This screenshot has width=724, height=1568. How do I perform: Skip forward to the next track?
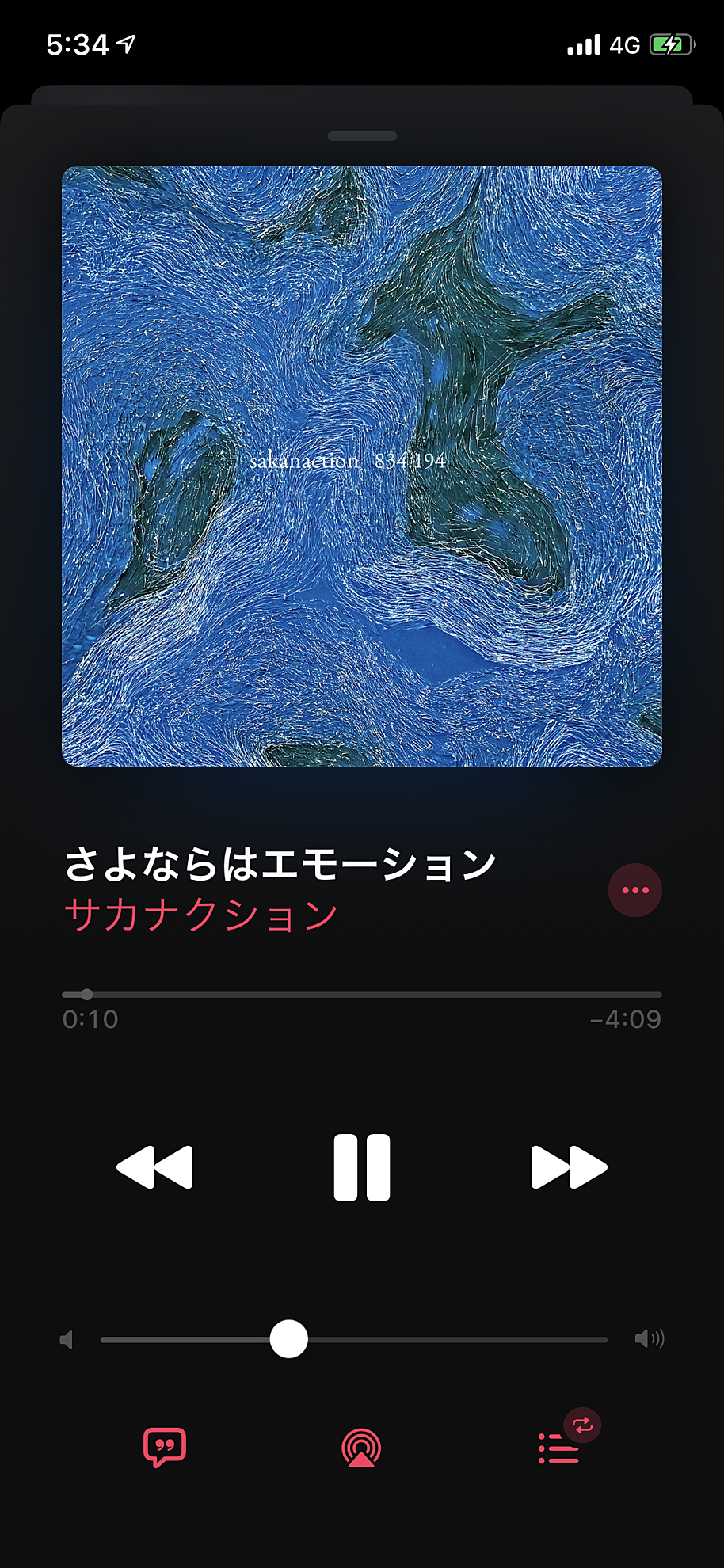click(569, 1166)
